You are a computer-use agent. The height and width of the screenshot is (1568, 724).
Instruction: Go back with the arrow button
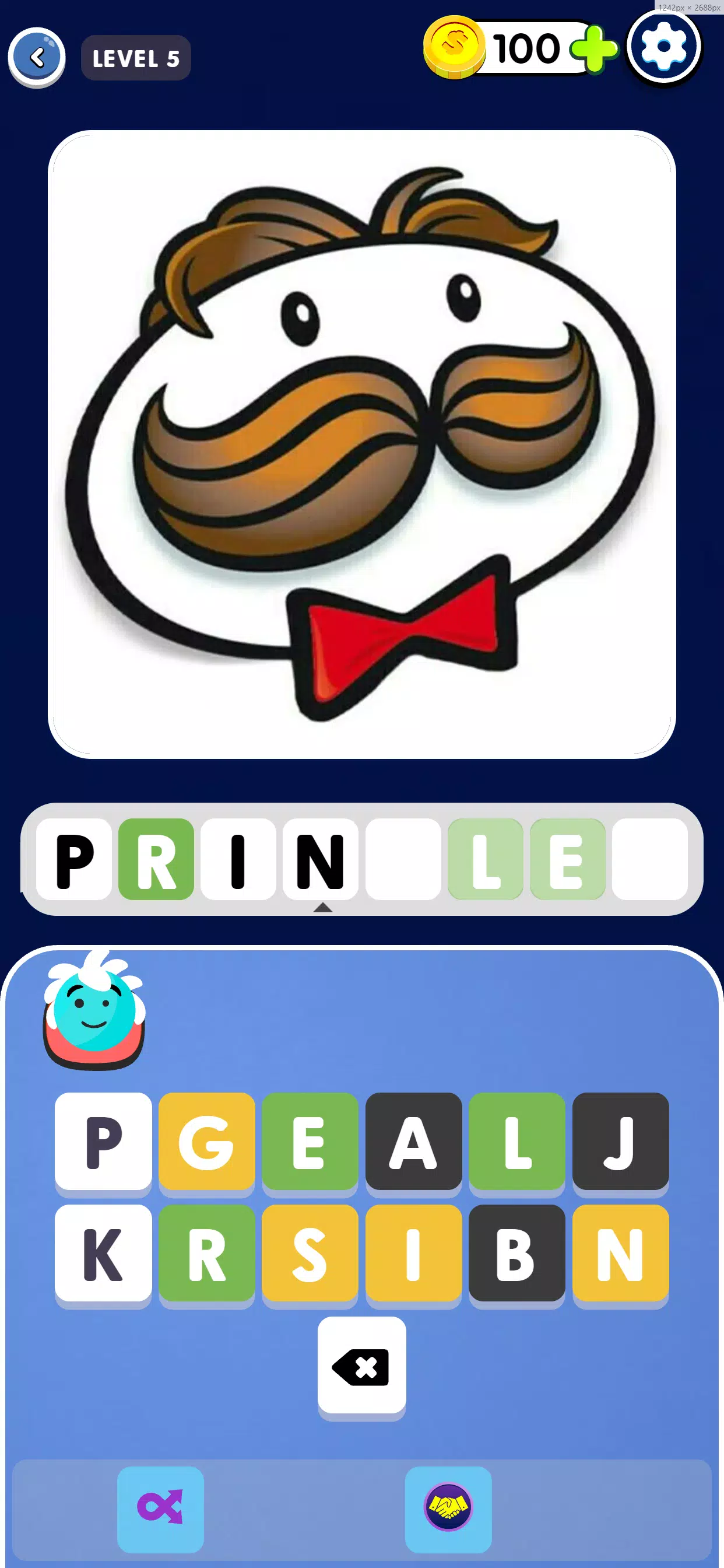(x=37, y=57)
